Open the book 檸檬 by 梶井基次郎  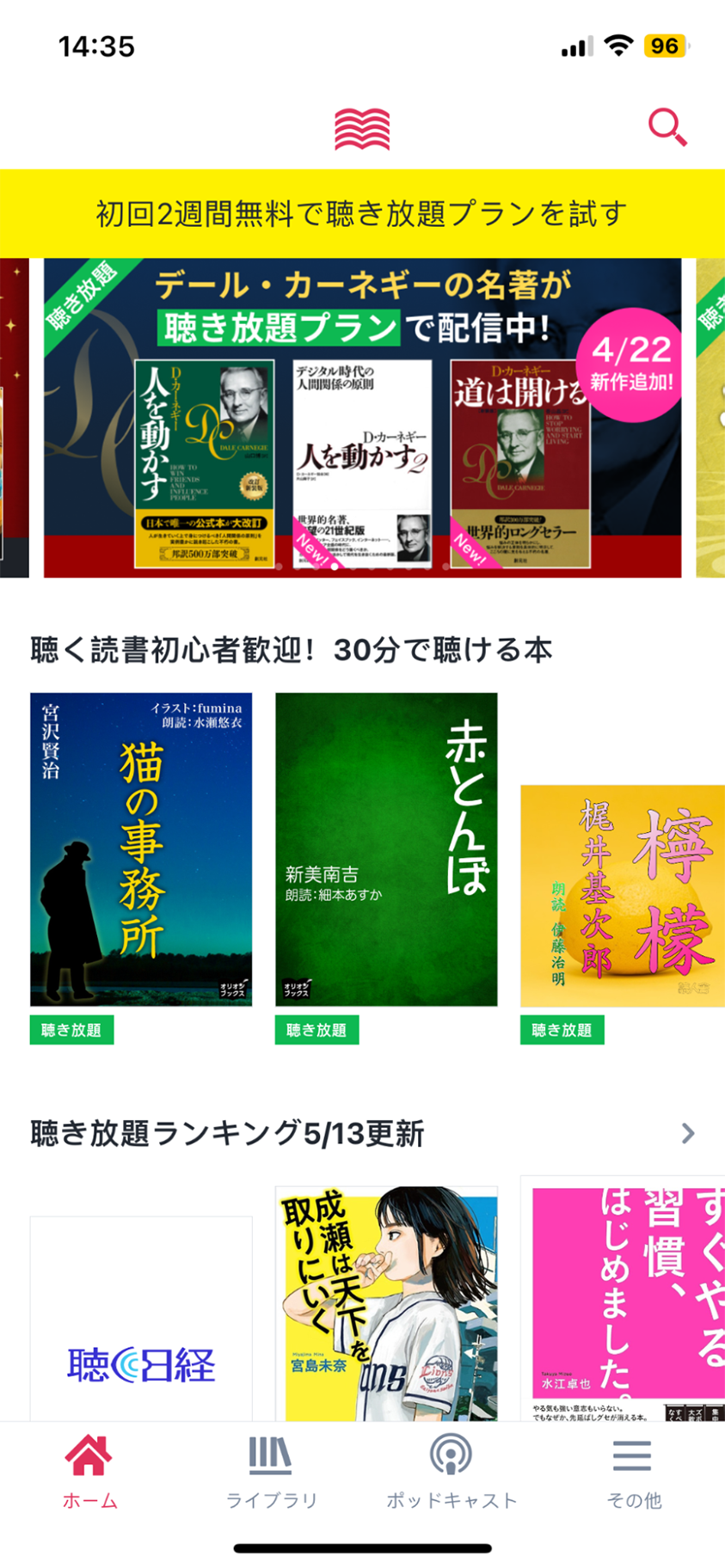tap(622, 895)
